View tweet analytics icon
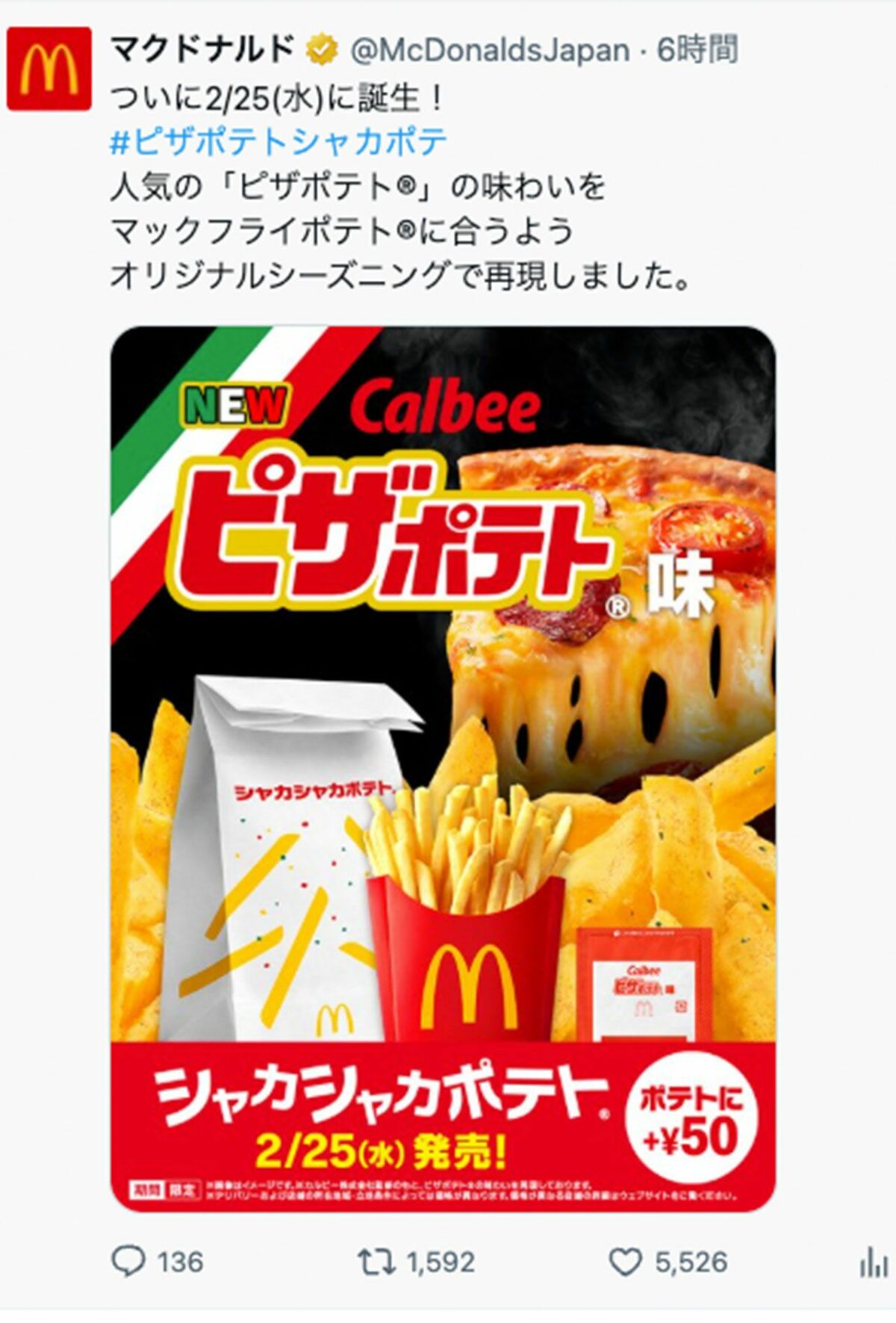This screenshot has width=896, height=1323. tap(873, 1263)
